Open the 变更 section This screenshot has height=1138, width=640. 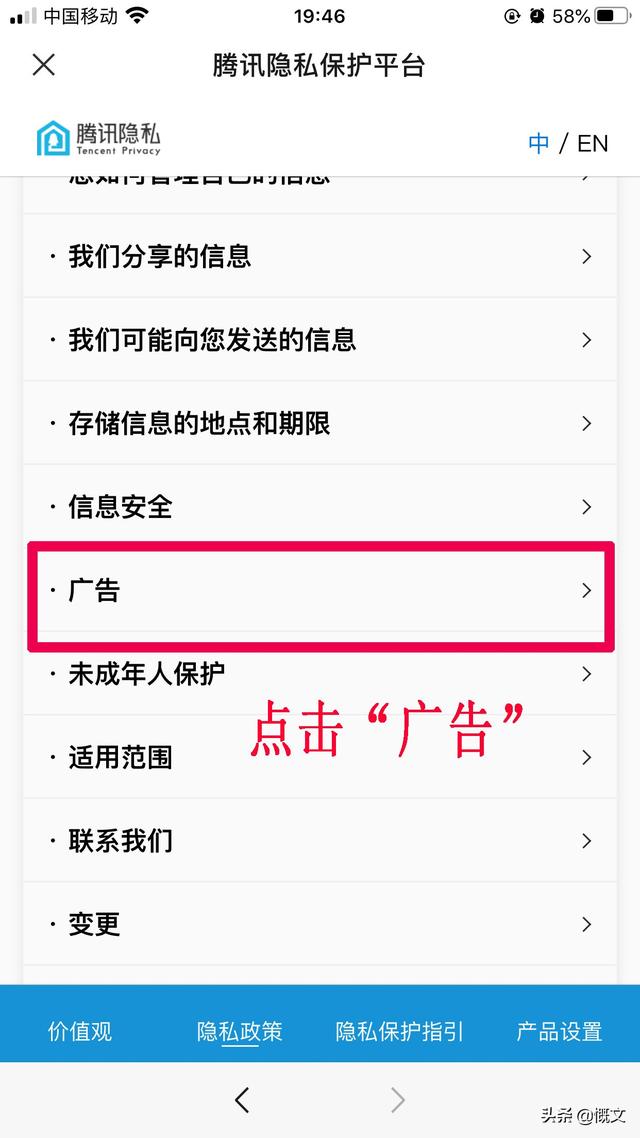pyautogui.click(x=320, y=924)
